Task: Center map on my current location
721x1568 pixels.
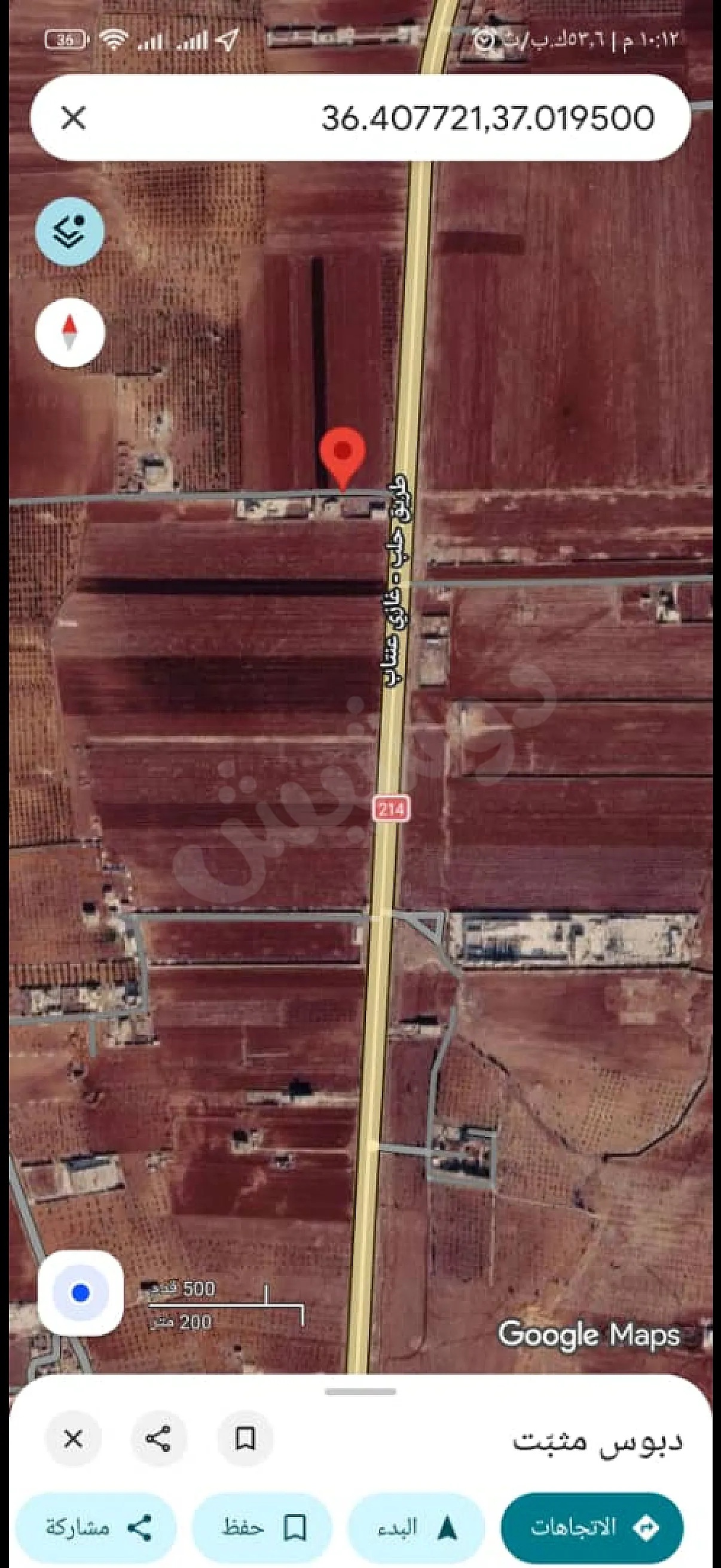Action: point(80,1293)
